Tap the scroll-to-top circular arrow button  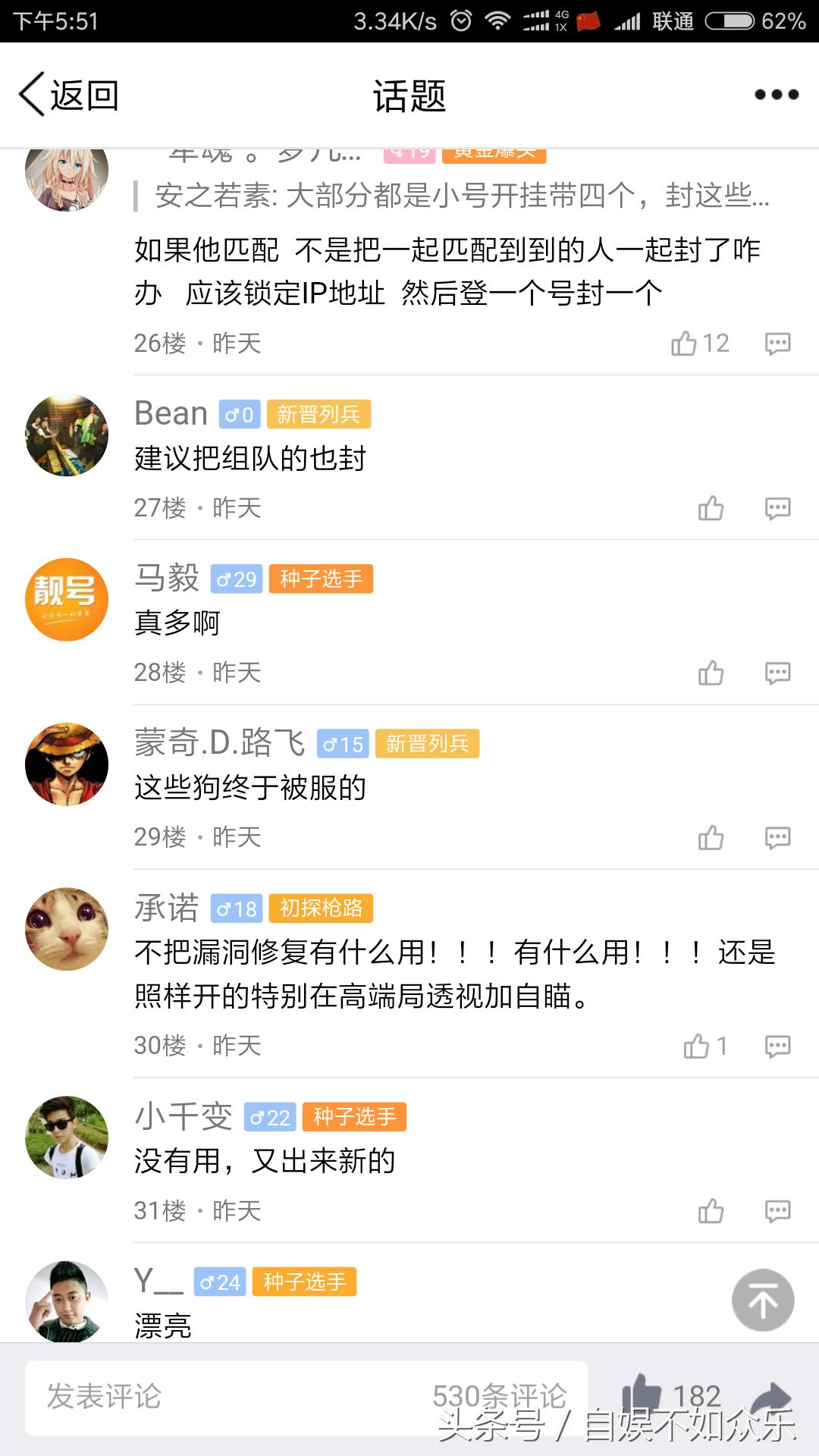coord(764,1301)
